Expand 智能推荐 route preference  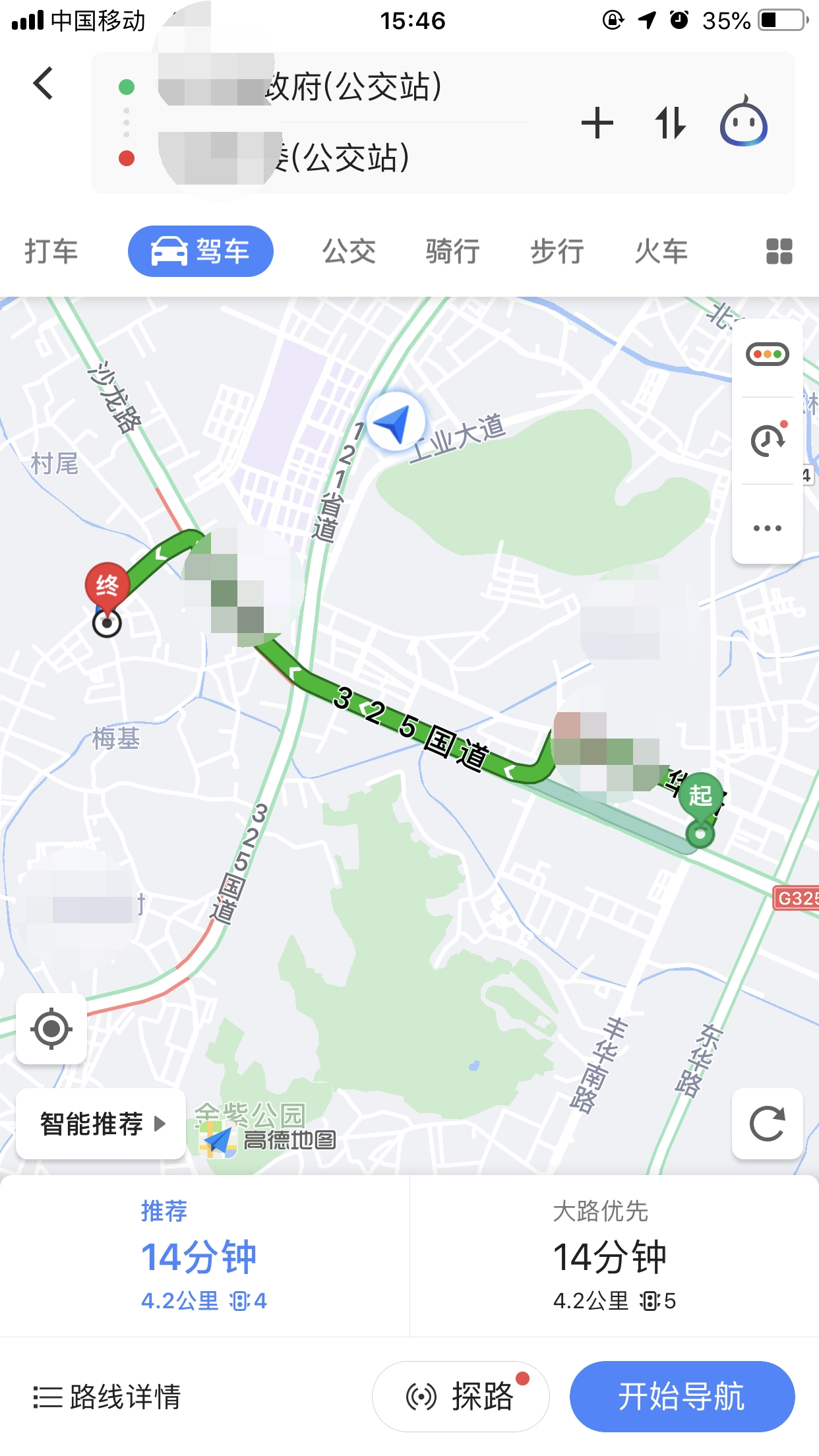pyautogui.click(x=101, y=1123)
